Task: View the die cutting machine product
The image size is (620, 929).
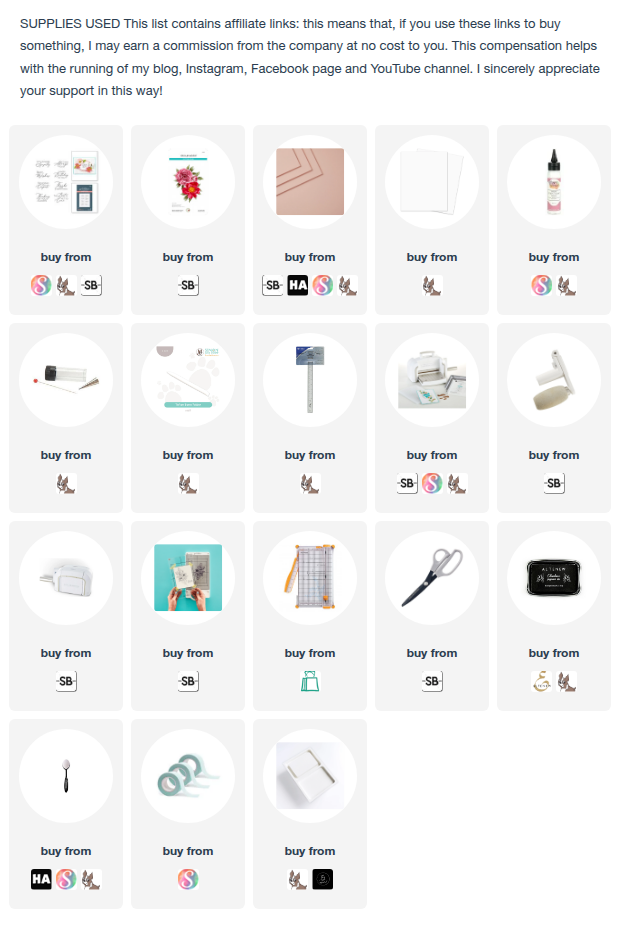Action: point(432,380)
